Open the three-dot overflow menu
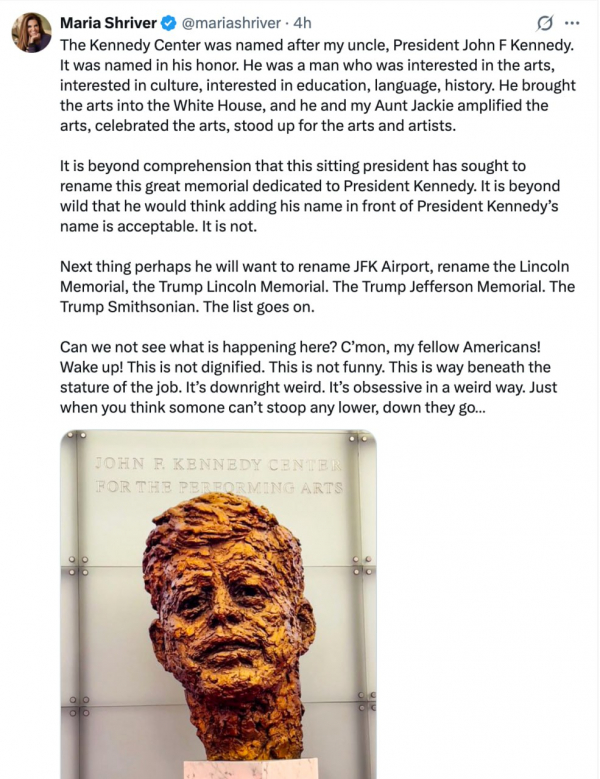The height and width of the screenshot is (779, 600). click(572, 23)
